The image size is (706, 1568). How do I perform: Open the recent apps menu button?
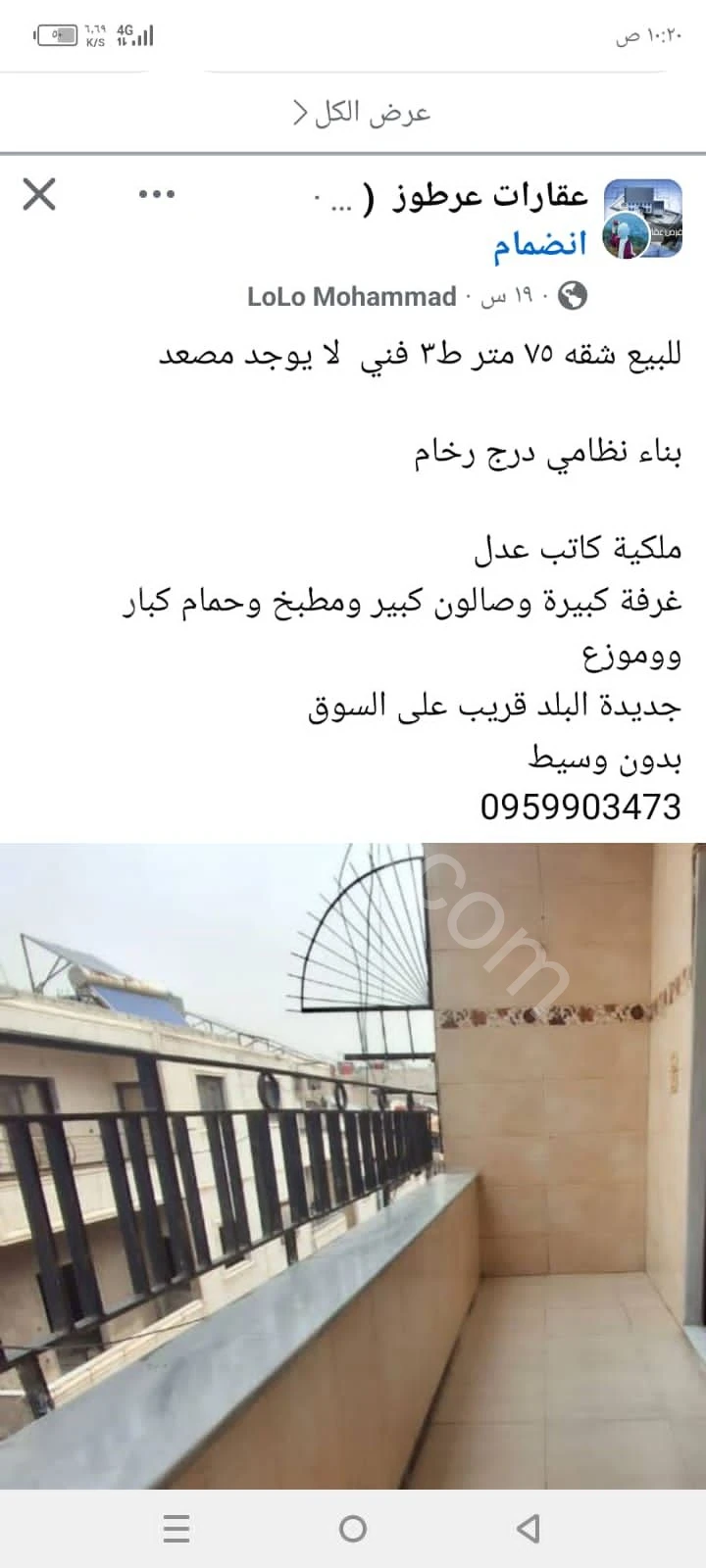pos(176,1528)
